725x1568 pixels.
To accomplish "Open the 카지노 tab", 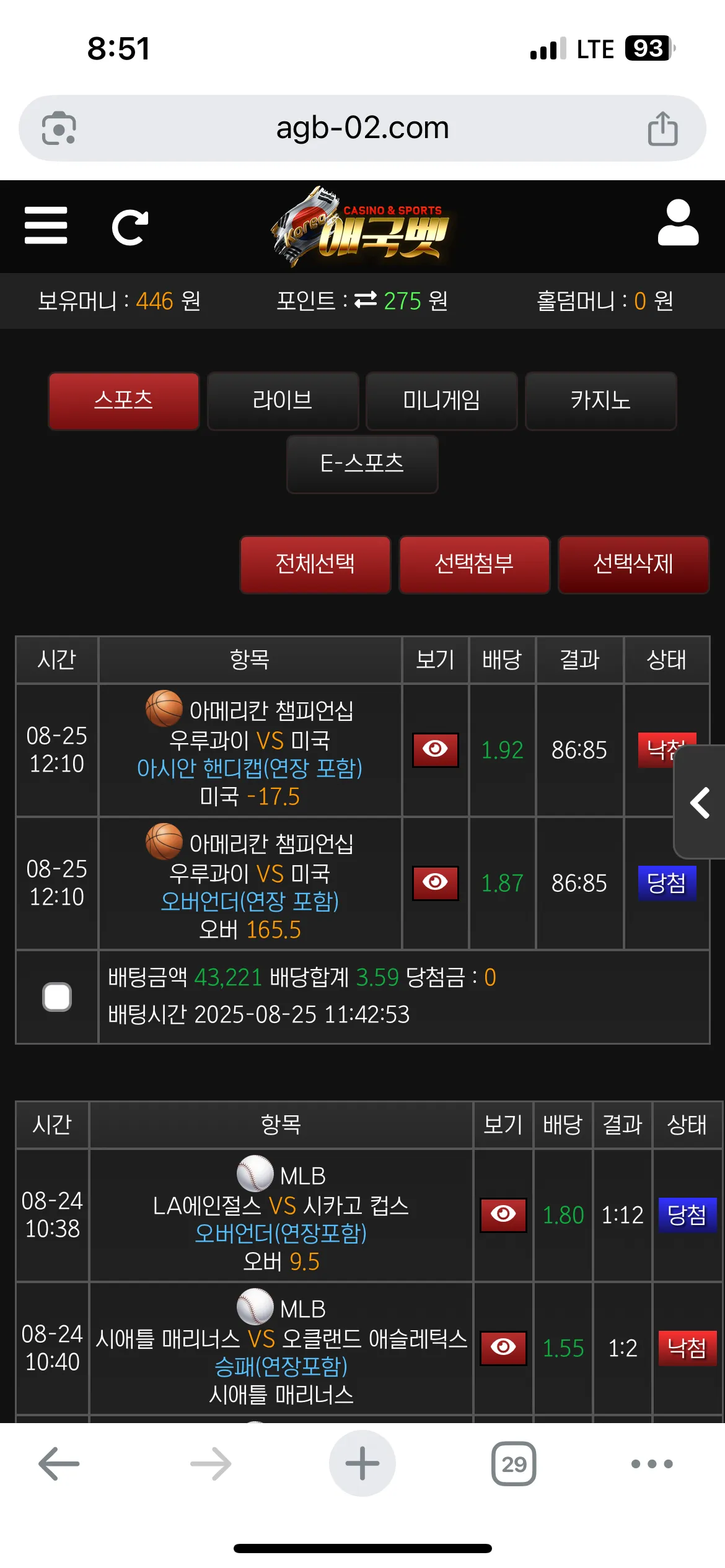I will pyautogui.click(x=600, y=401).
